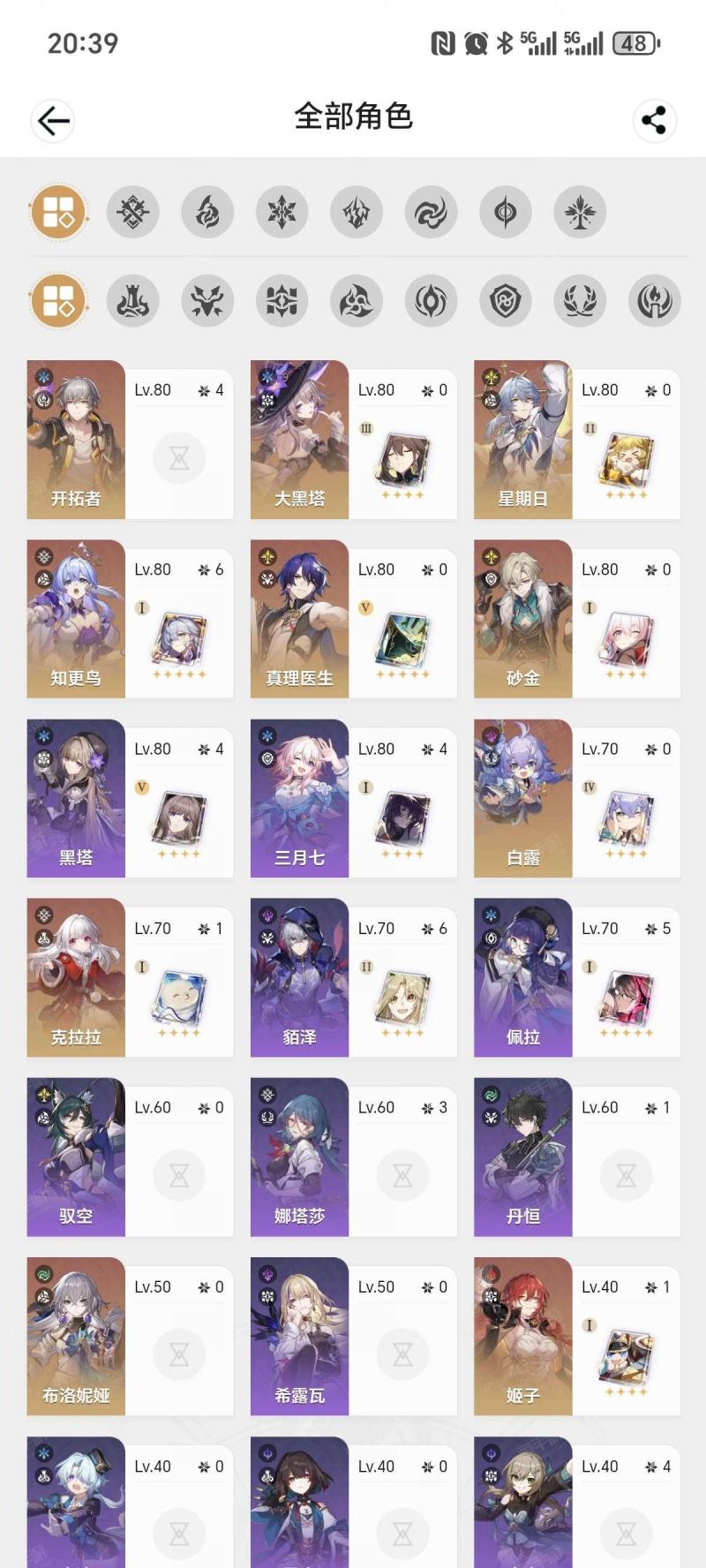Viewport: 706px width, 1568px height.
Task: Filter by the shield-shaped path icon
Action: point(506,301)
